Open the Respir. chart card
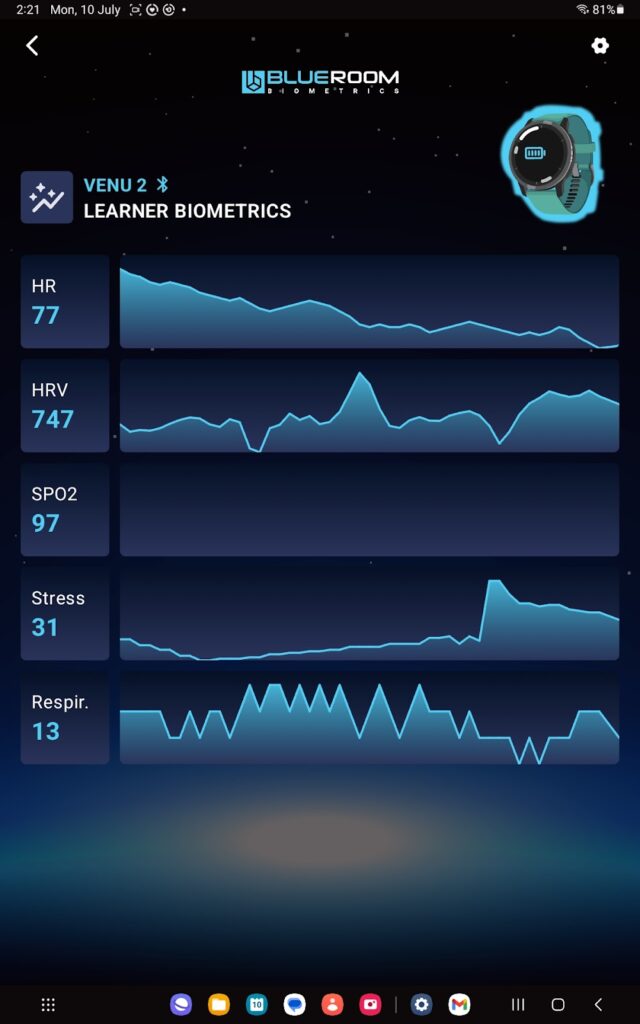Screen dimensions: 640x1024 click(369, 718)
